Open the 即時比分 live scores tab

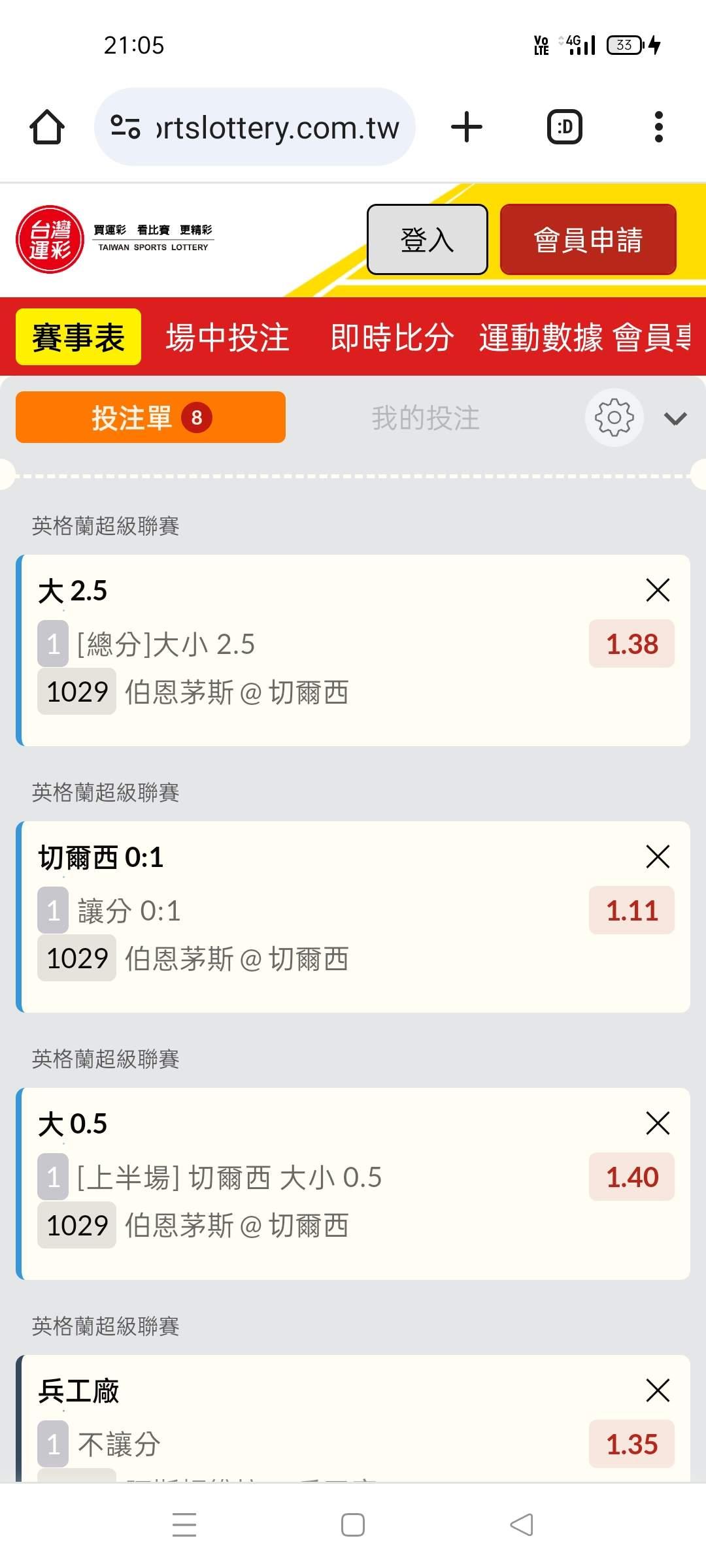392,337
